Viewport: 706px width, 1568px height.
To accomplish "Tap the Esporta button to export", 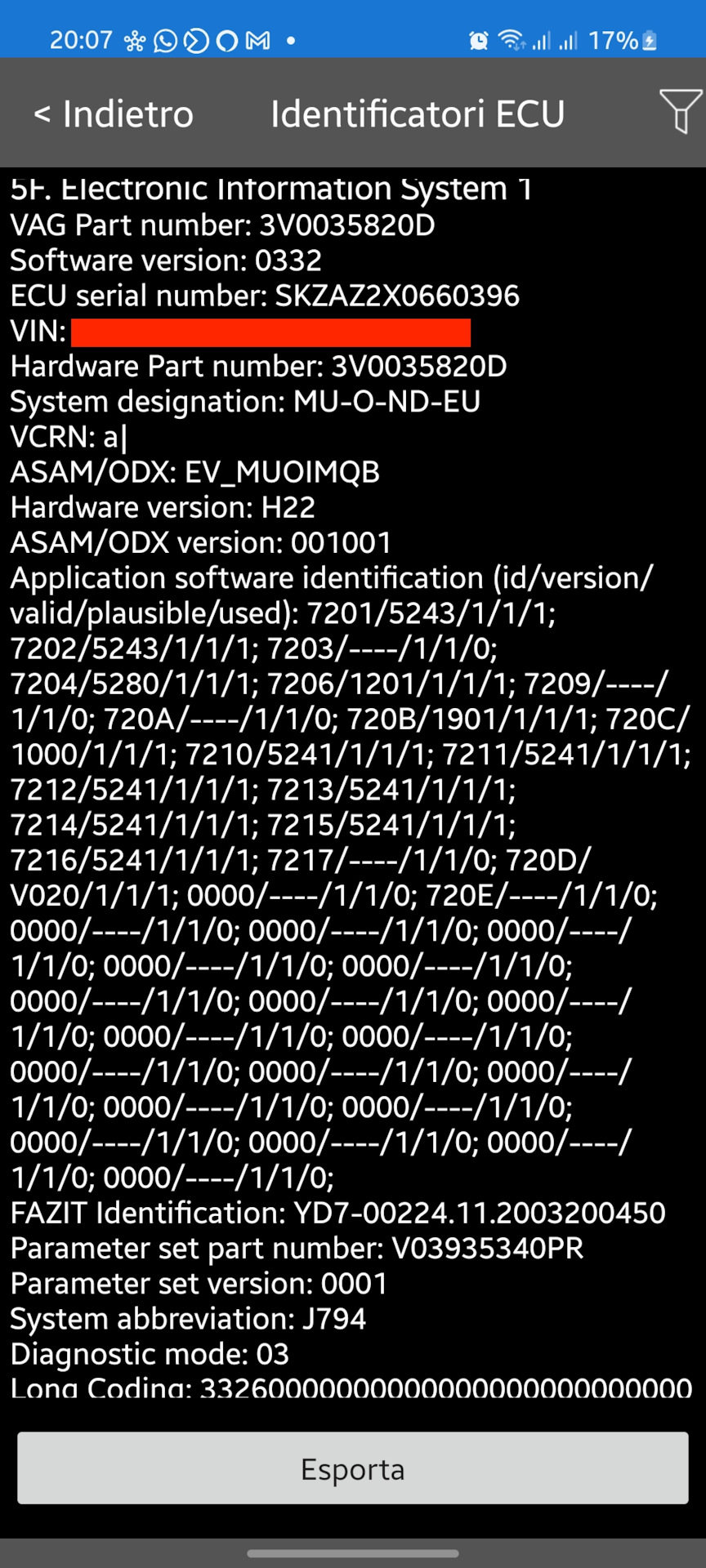I will pos(353,1468).
